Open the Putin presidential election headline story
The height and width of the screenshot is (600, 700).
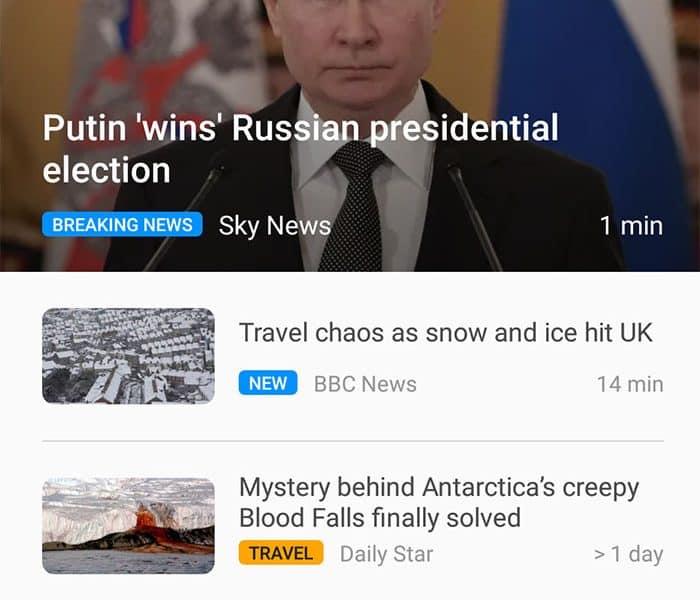click(x=300, y=148)
